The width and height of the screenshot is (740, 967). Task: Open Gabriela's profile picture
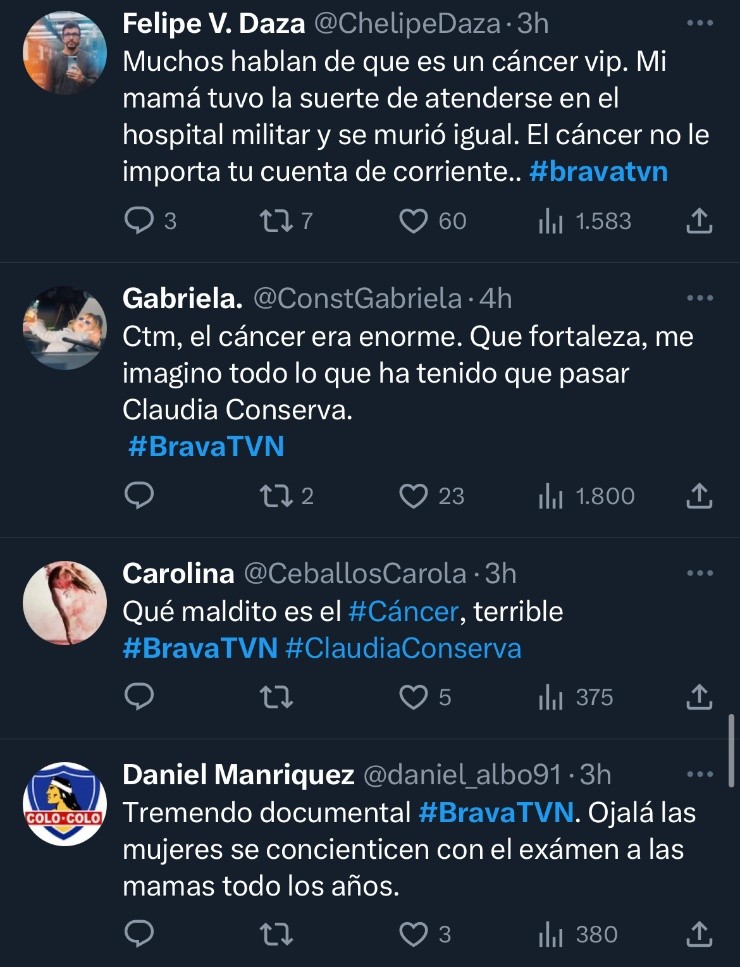64,328
